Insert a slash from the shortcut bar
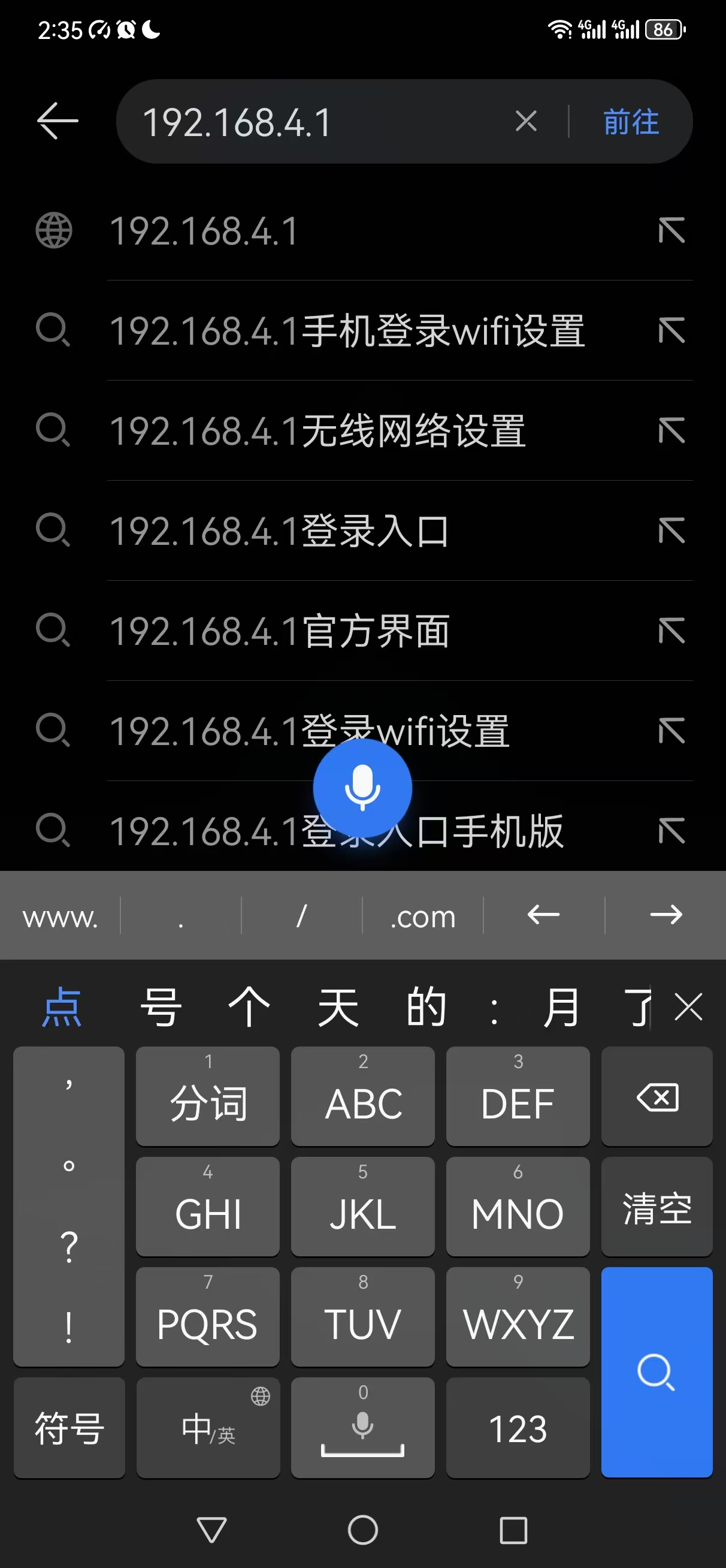Image resolution: width=726 pixels, height=1568 pixels. (301, 915)
